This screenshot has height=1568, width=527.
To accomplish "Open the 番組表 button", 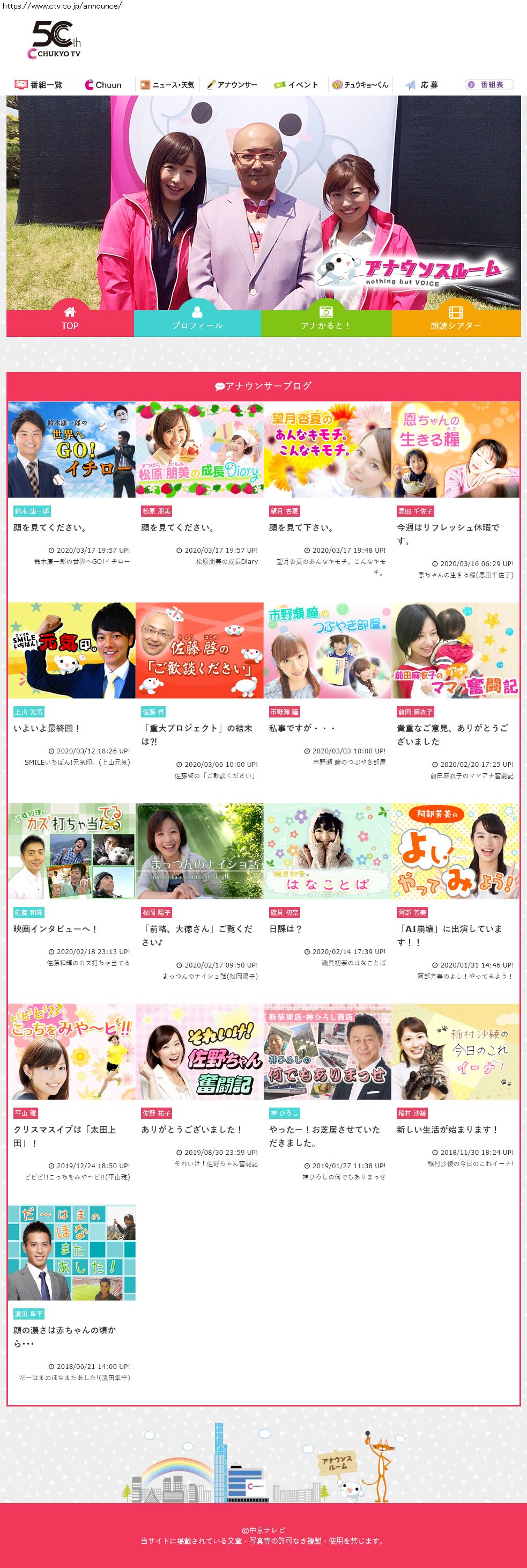I will 489,85.
